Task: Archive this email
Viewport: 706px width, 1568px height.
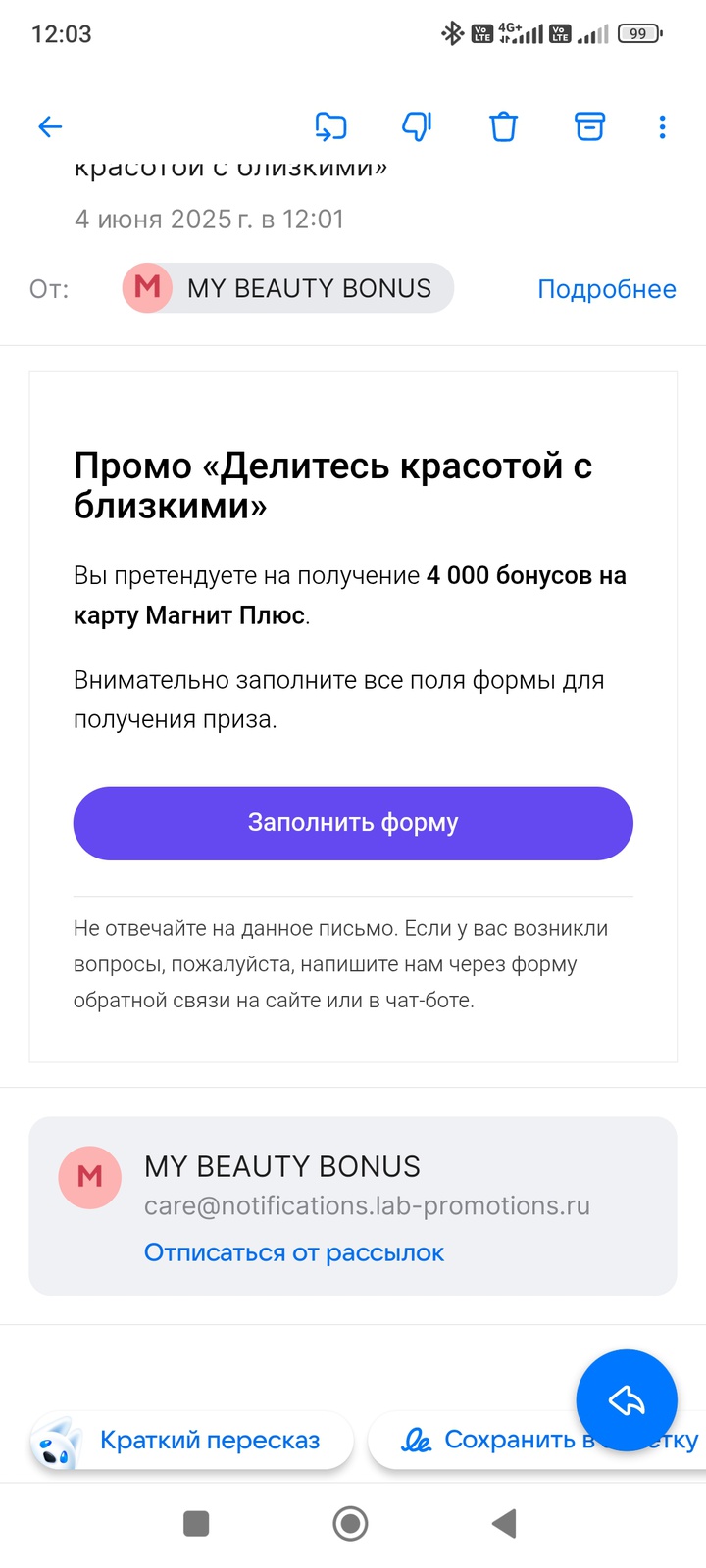Action: click(x=589, y=126)
